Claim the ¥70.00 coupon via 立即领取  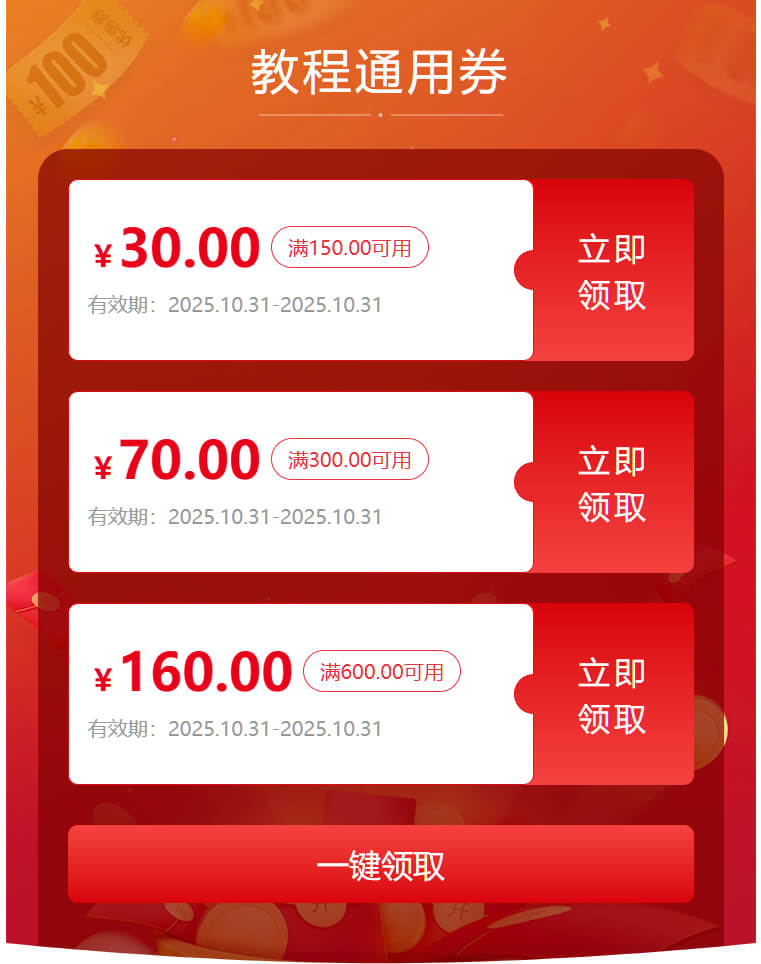(x=612, y=483)
